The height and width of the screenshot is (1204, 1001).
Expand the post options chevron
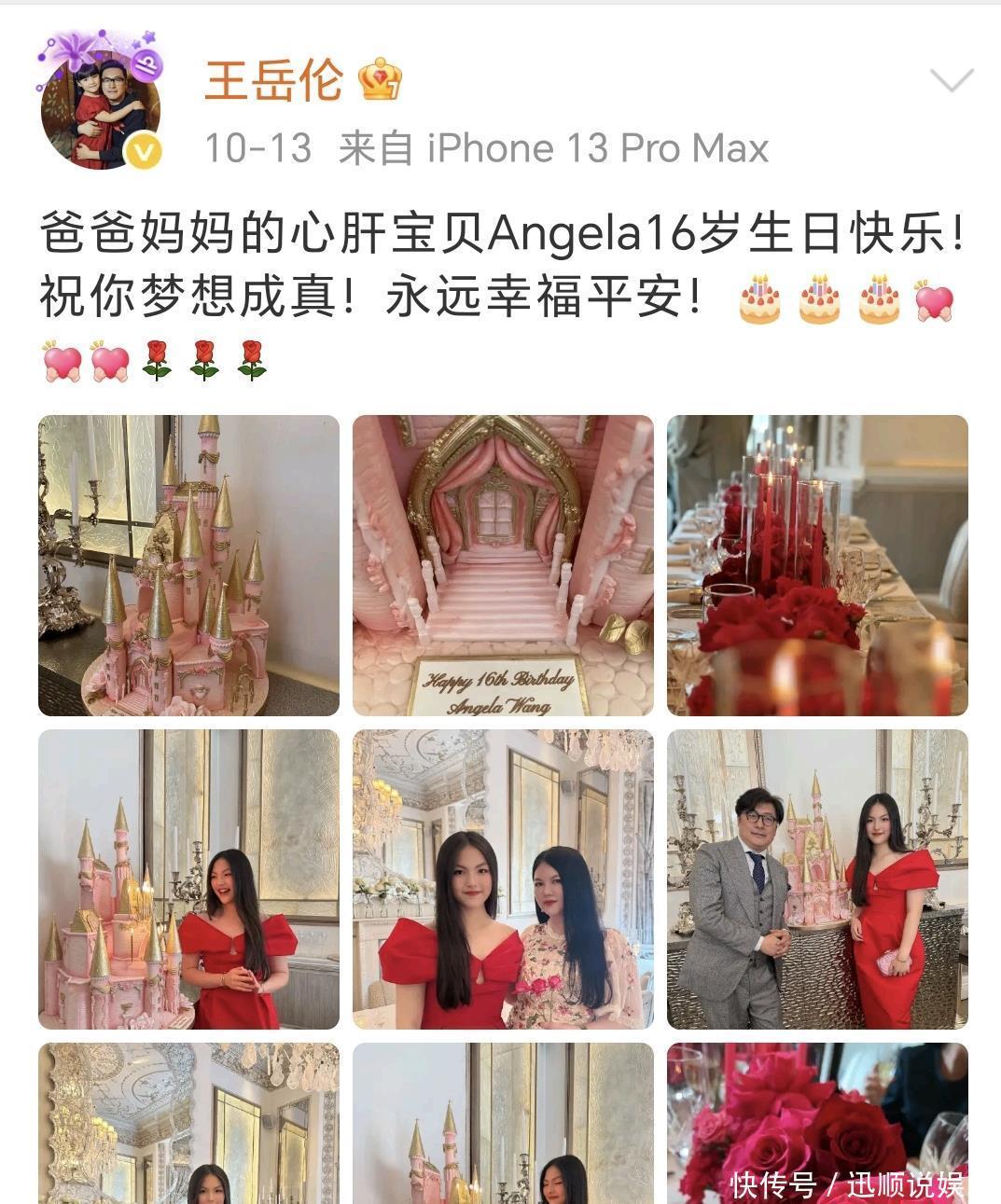[952, 81]
